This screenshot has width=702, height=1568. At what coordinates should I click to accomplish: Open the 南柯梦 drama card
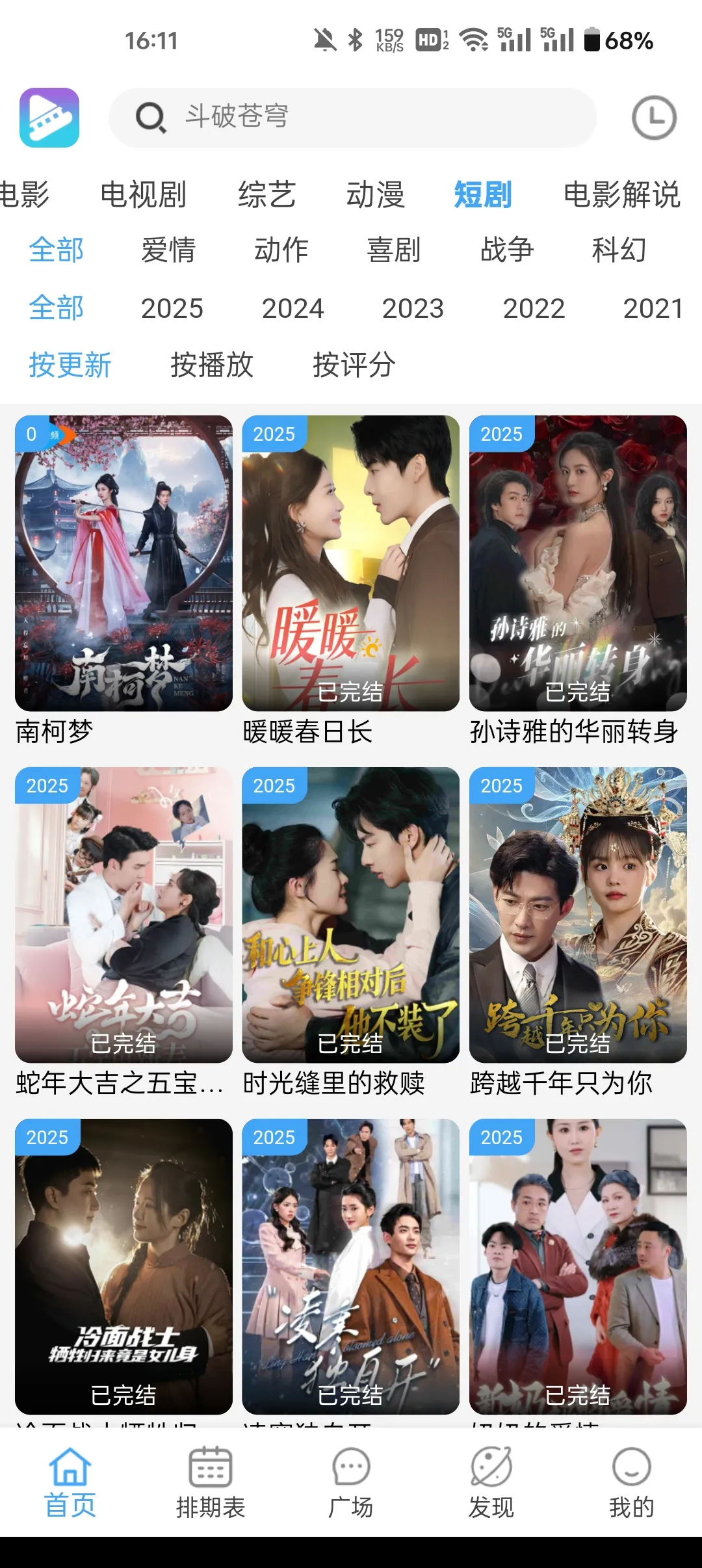123,563
